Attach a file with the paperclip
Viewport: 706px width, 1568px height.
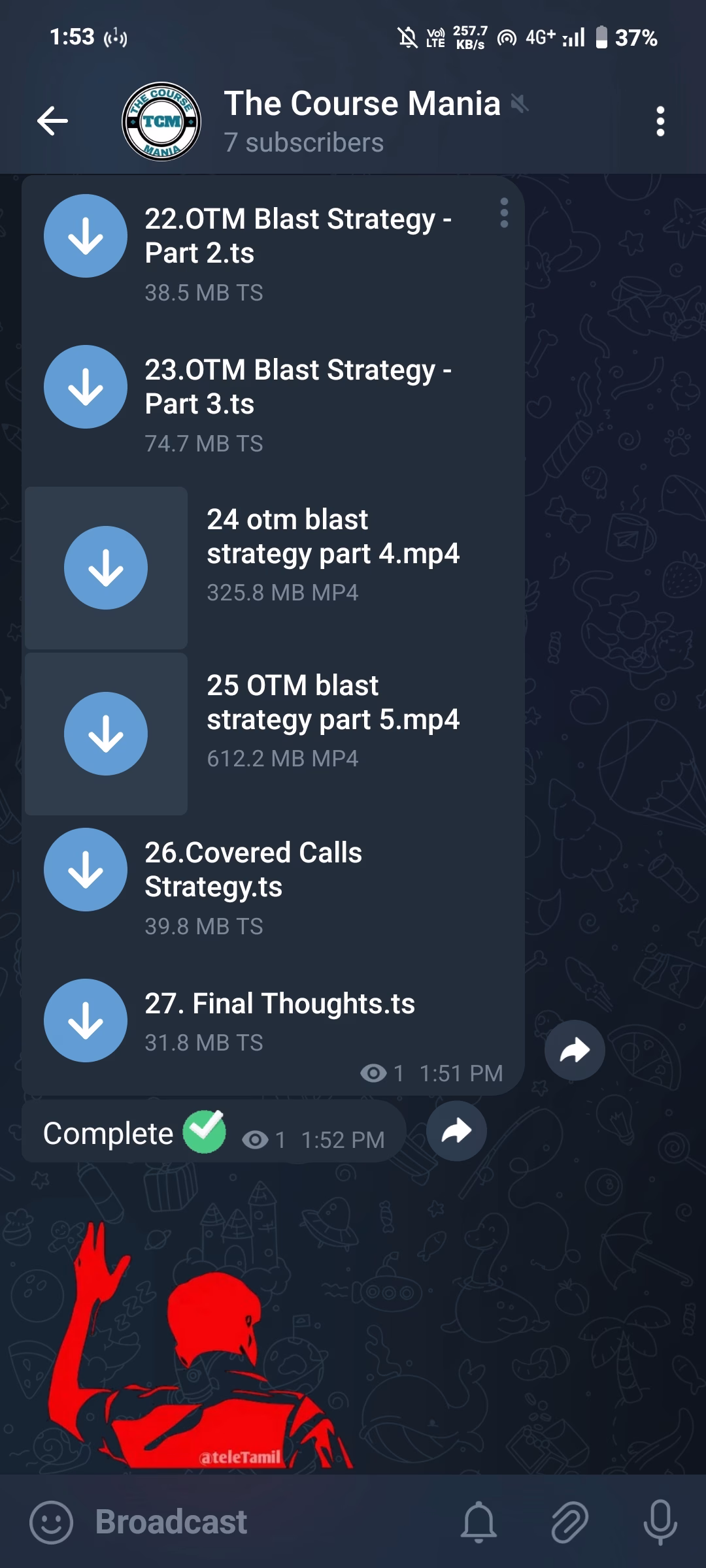[x=569, y=1522]
